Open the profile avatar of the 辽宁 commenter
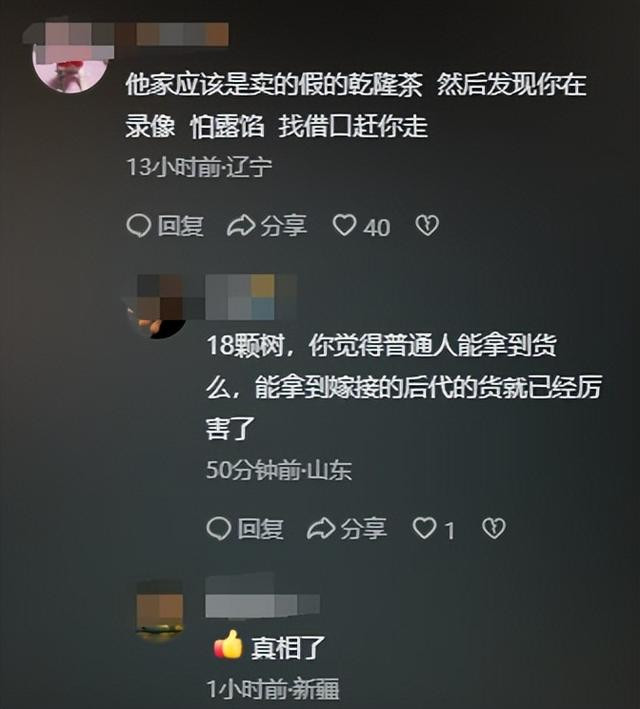 coord(70,62)
